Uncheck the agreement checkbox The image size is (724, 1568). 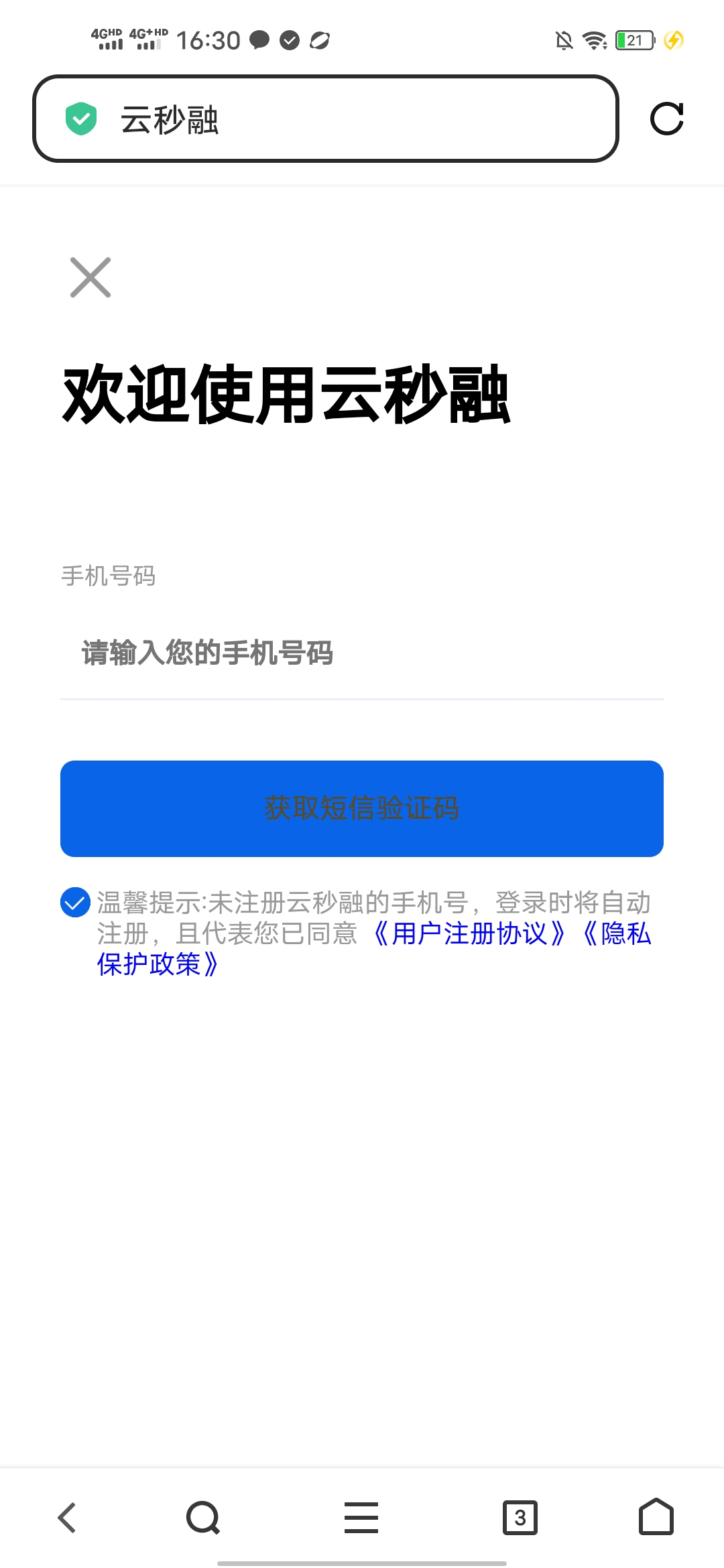75,902
